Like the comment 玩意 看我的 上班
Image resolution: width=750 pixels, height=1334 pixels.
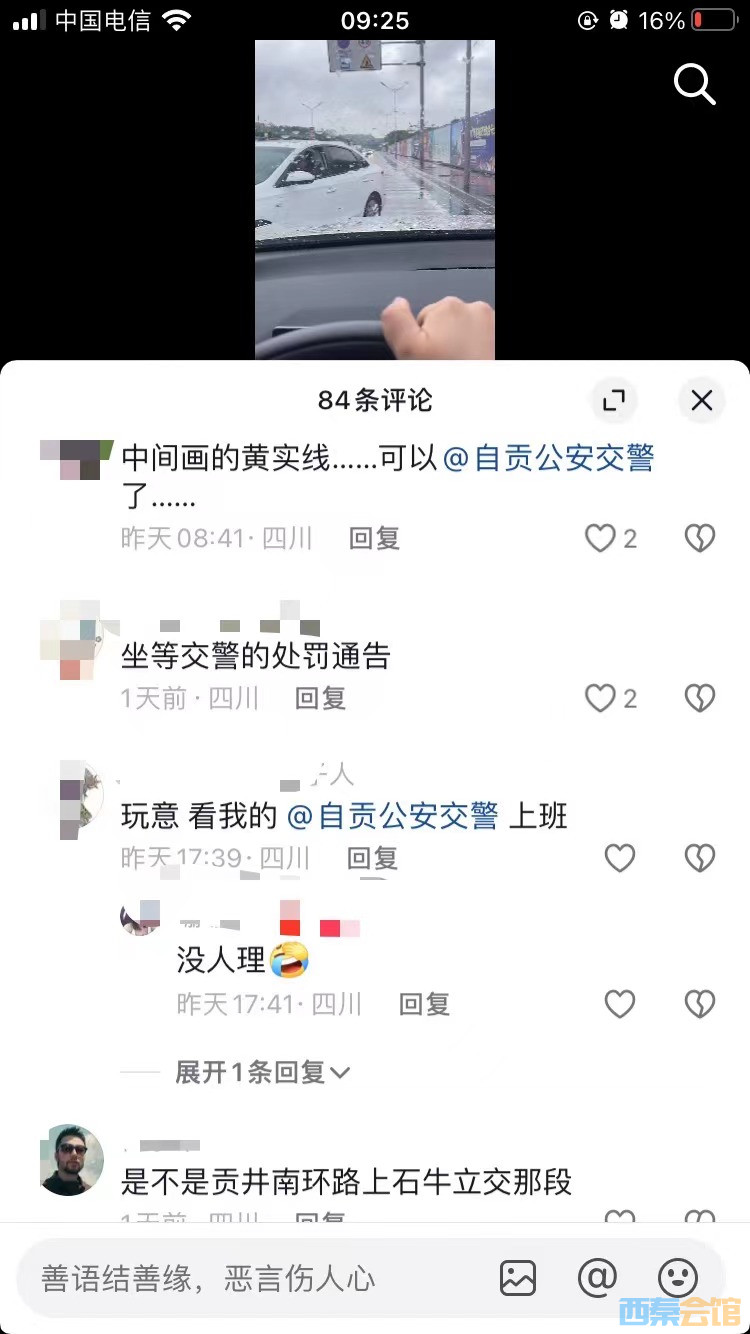620,858
